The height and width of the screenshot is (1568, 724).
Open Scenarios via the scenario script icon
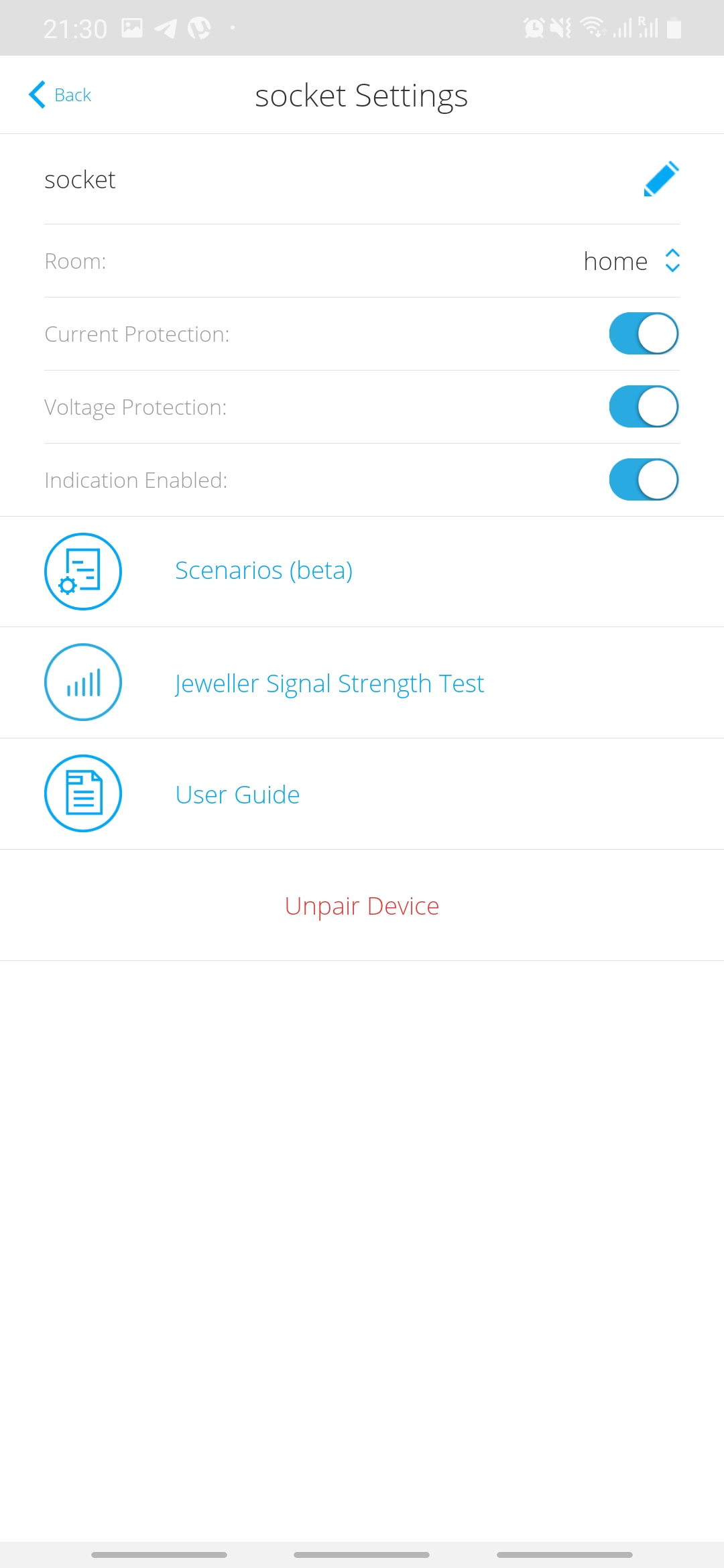point(82,571)
